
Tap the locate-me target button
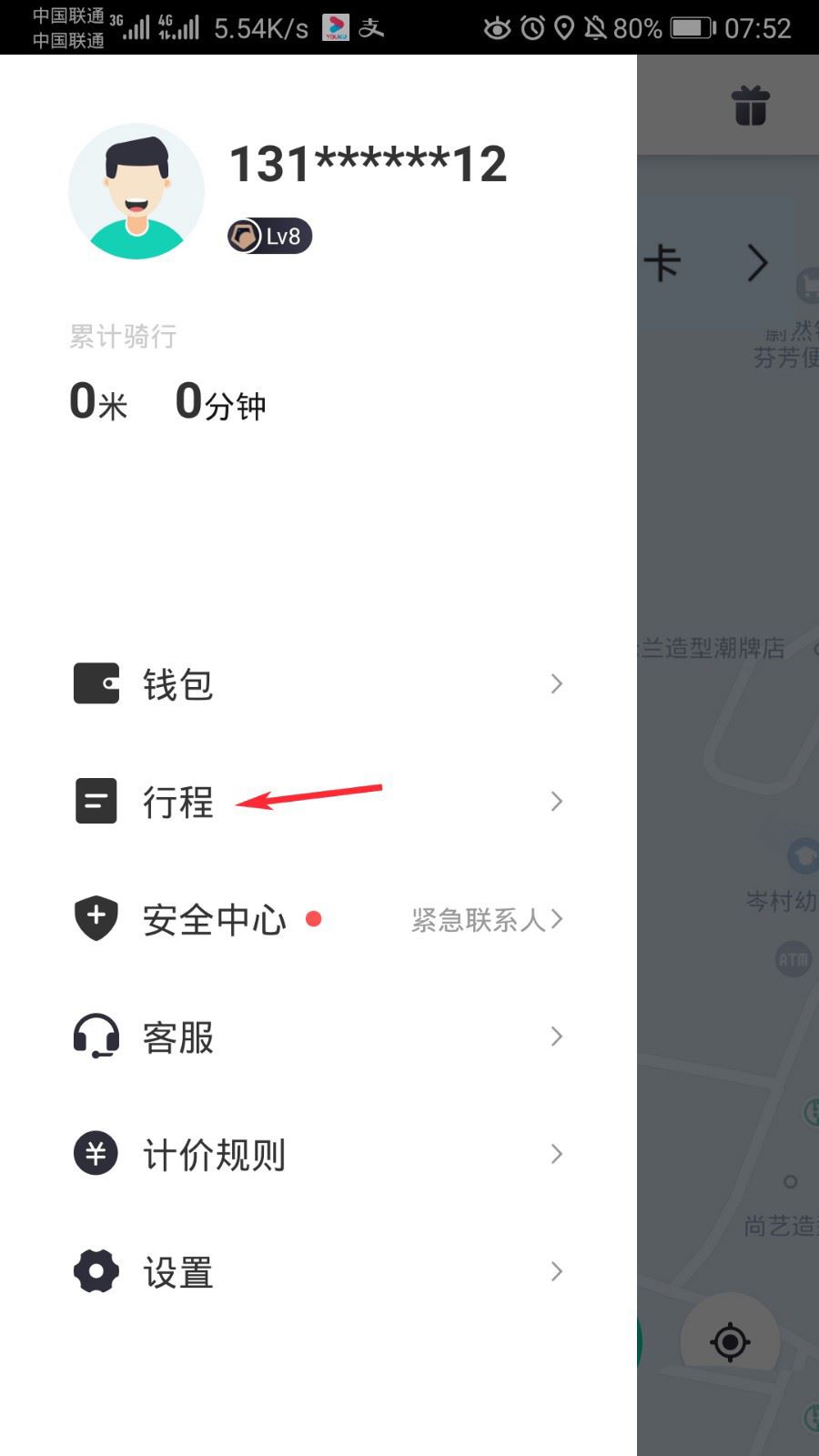pos(730,1341)
